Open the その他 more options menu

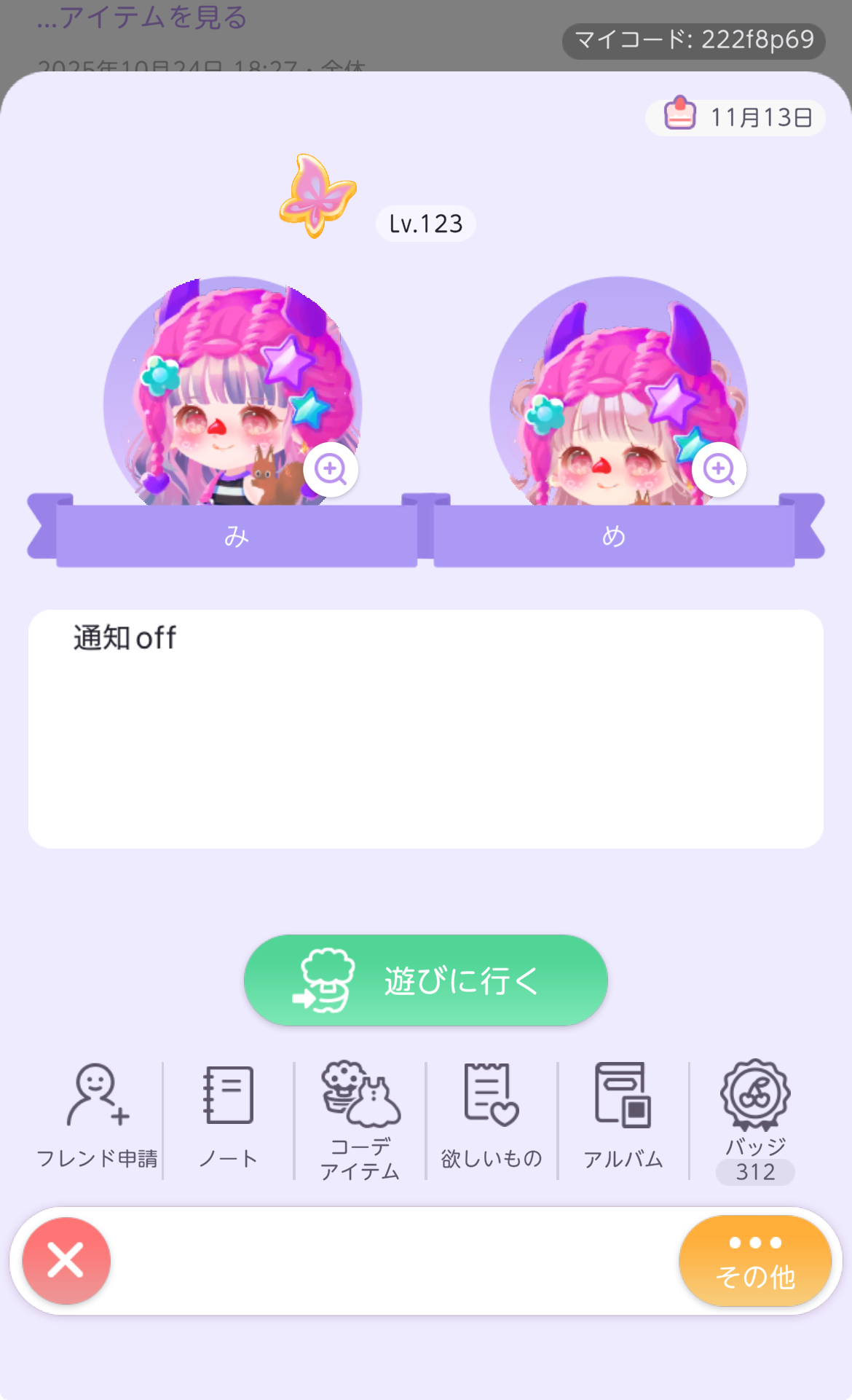tap(755, 1261)
